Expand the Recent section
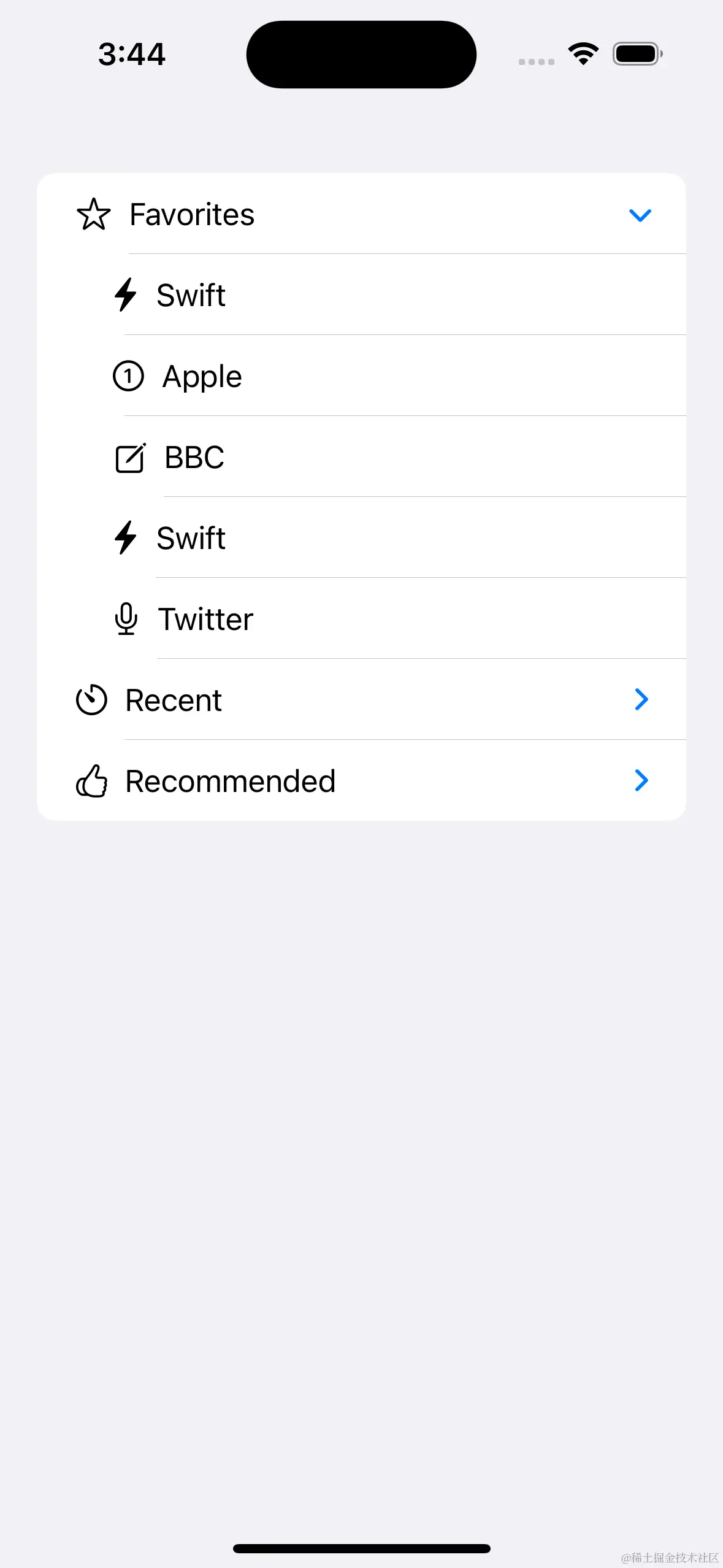The height and width of the screenshot is (1568, 723). tap(641, 699)
